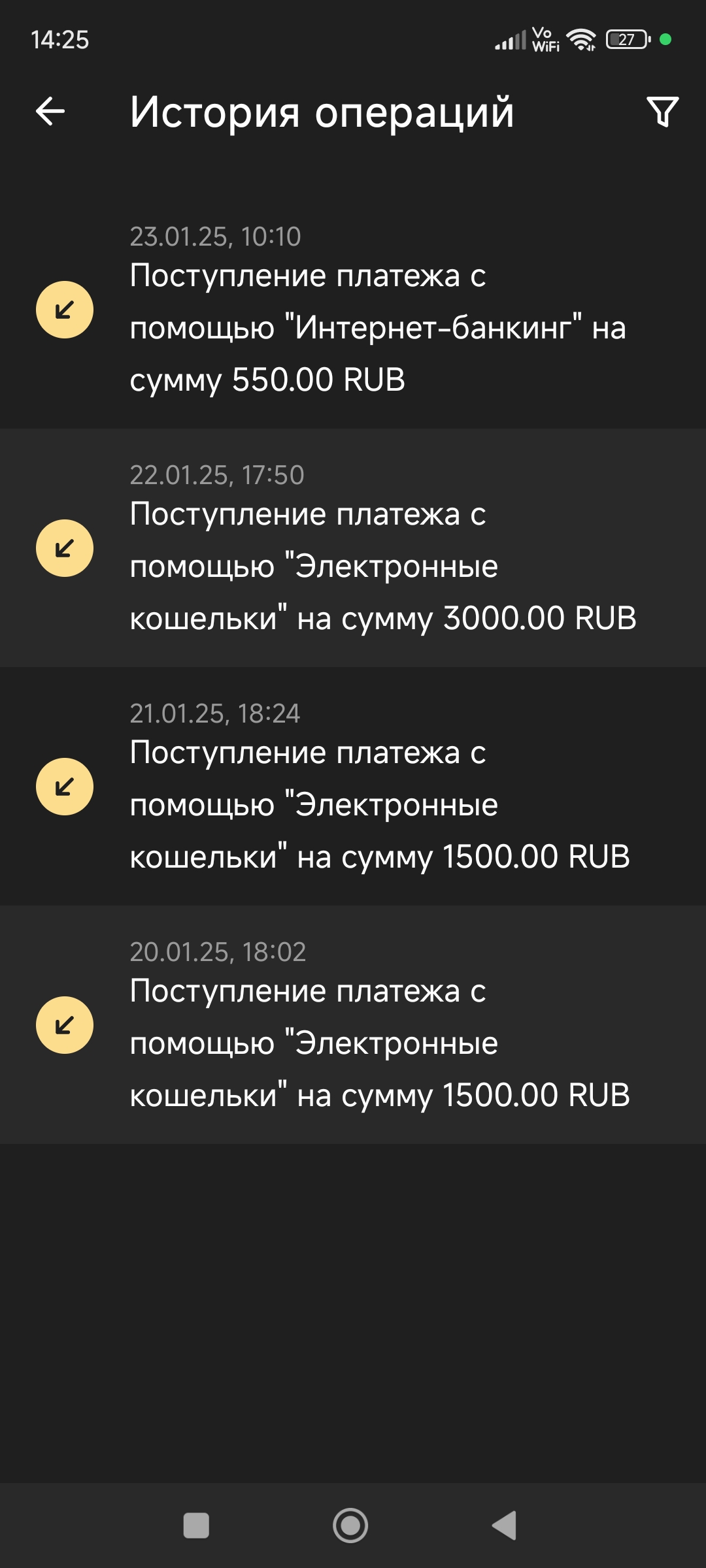Go back from История операций
Screen dimensions: 706x1568
pyautogui.click(x=50, y=111)
